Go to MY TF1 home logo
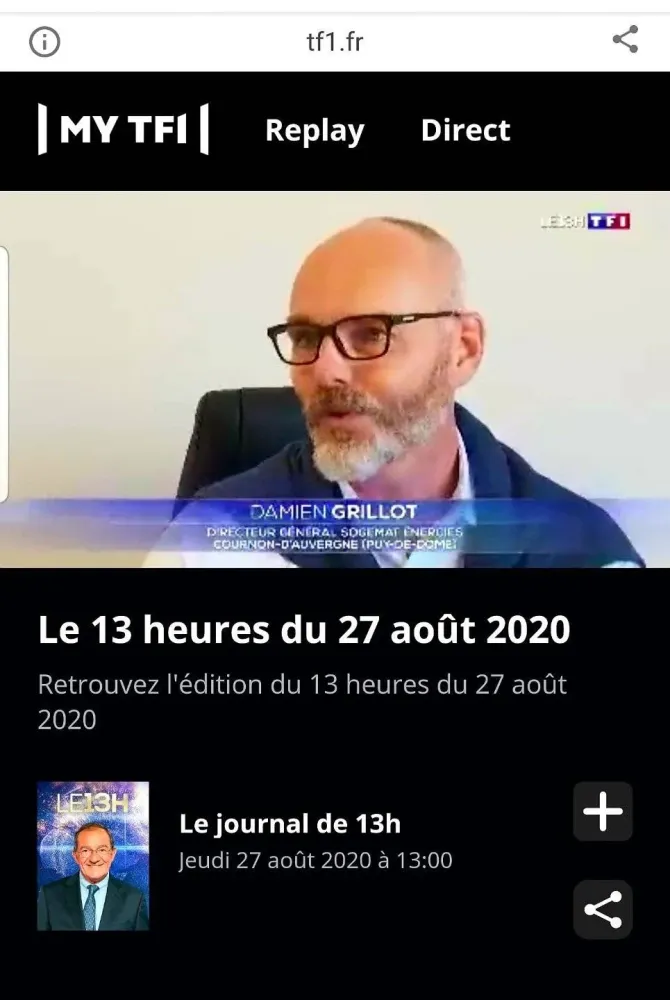 [123, 130]
